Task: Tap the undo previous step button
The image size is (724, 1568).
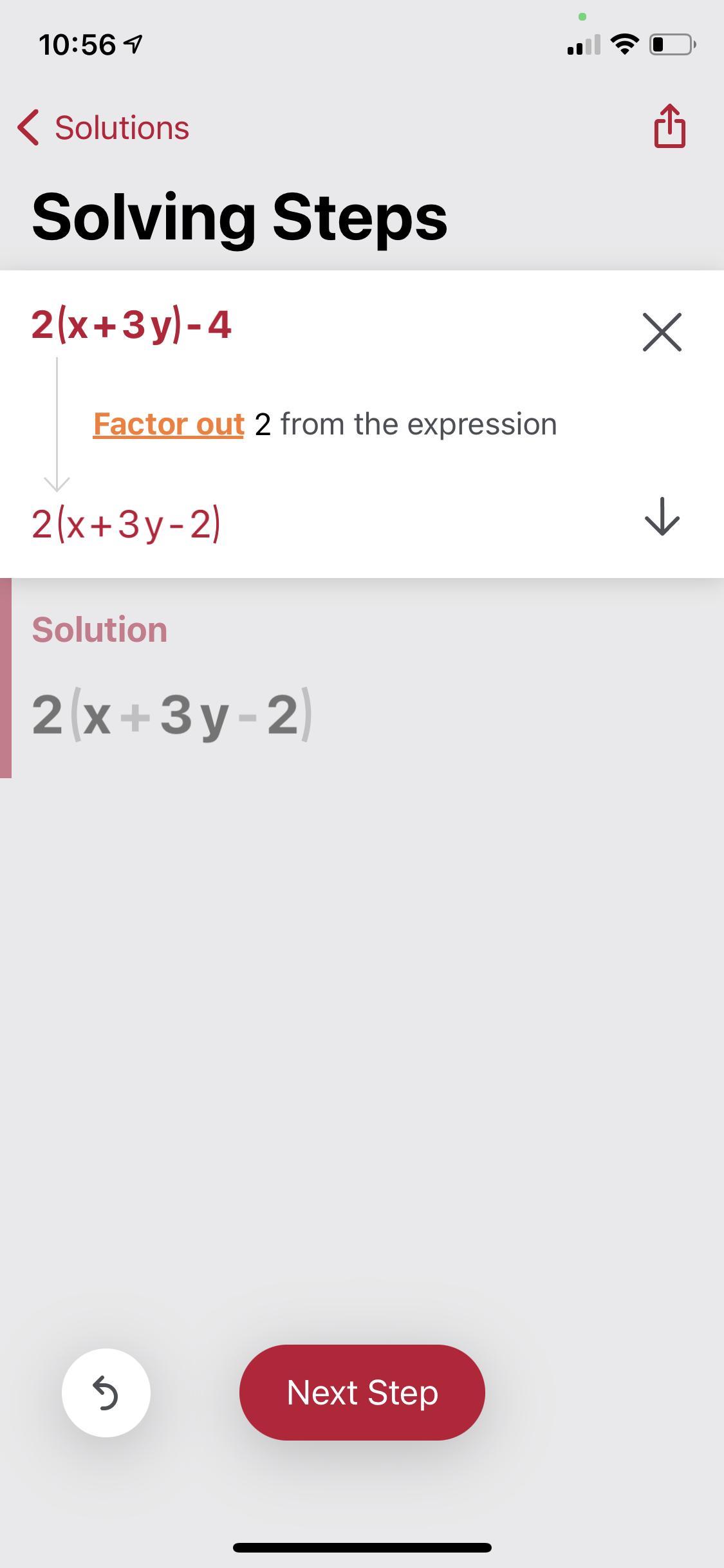Action: click(106, 1392)
